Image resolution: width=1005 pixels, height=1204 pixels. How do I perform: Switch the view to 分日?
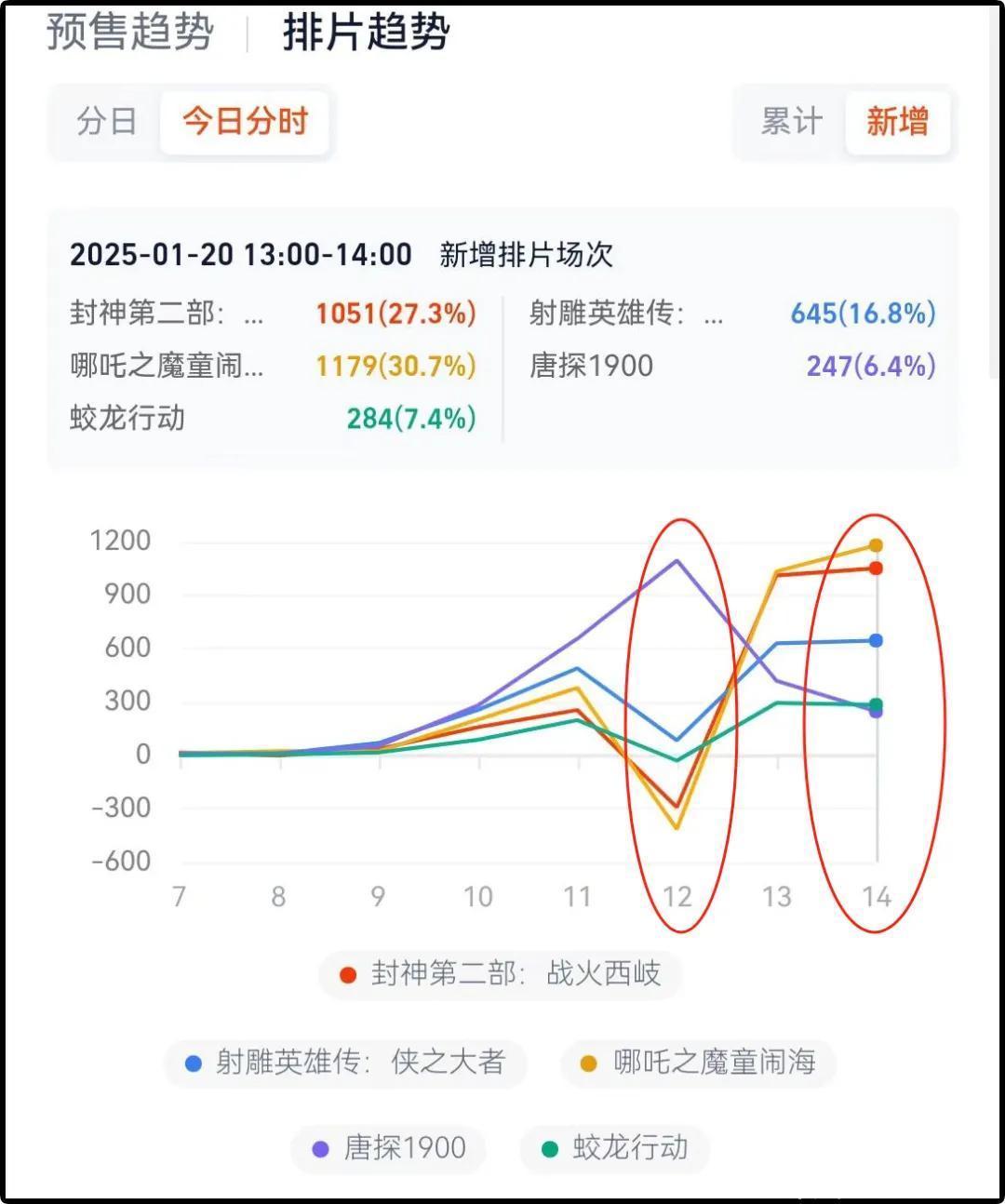click(106, 121)
